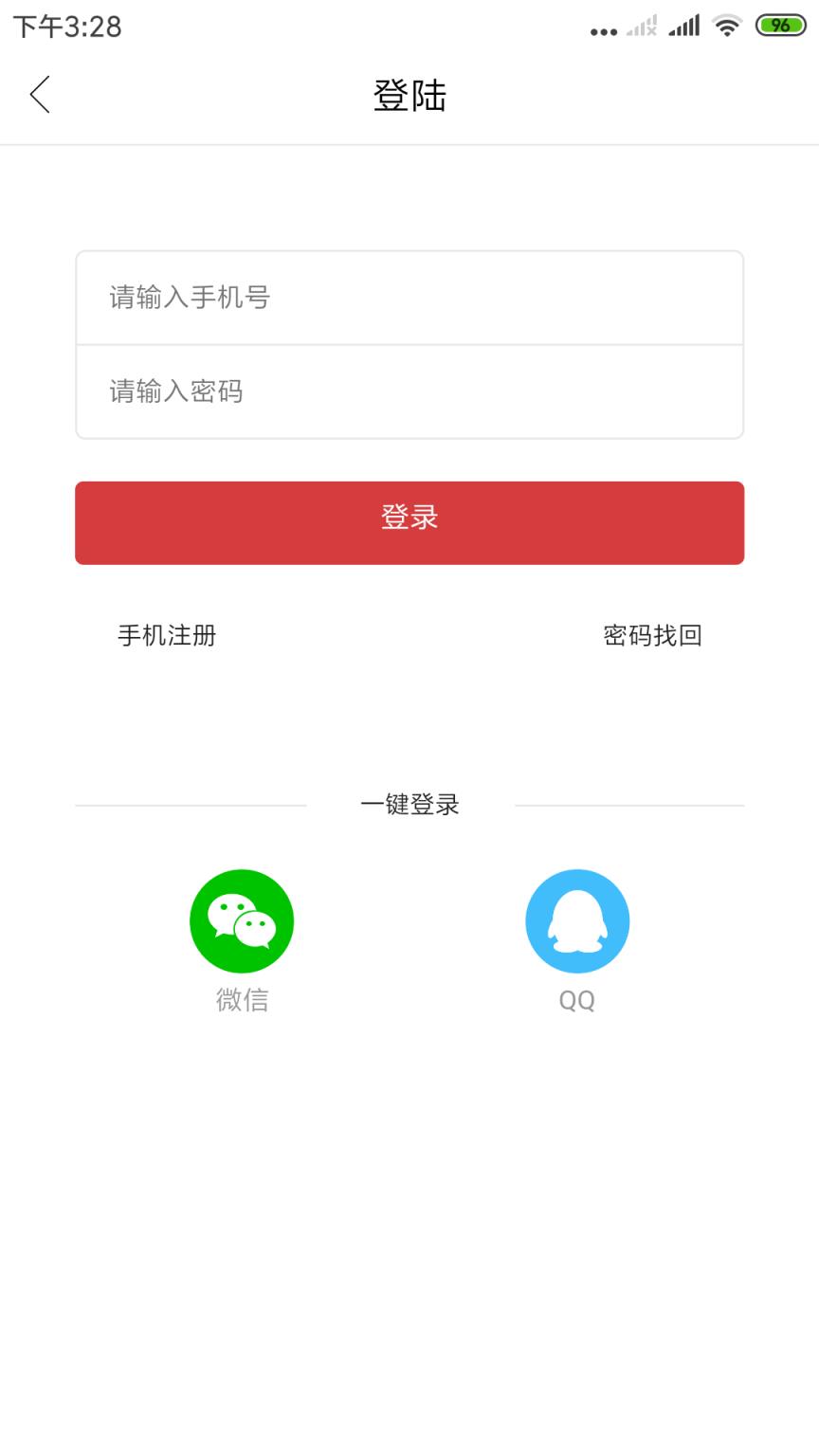Open 密码找回 to recover password

point(653,637)
